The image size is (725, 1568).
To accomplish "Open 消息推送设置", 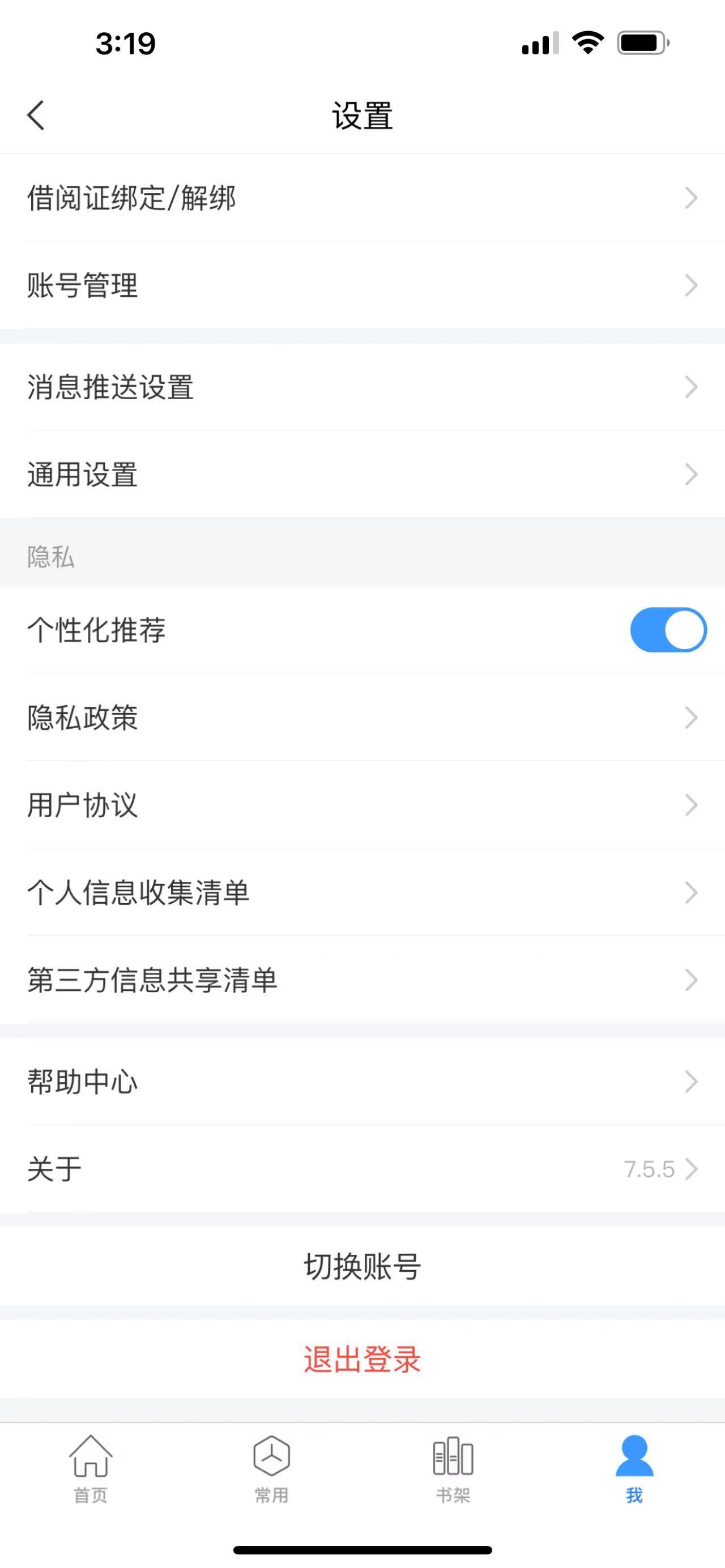I will 362,387.
